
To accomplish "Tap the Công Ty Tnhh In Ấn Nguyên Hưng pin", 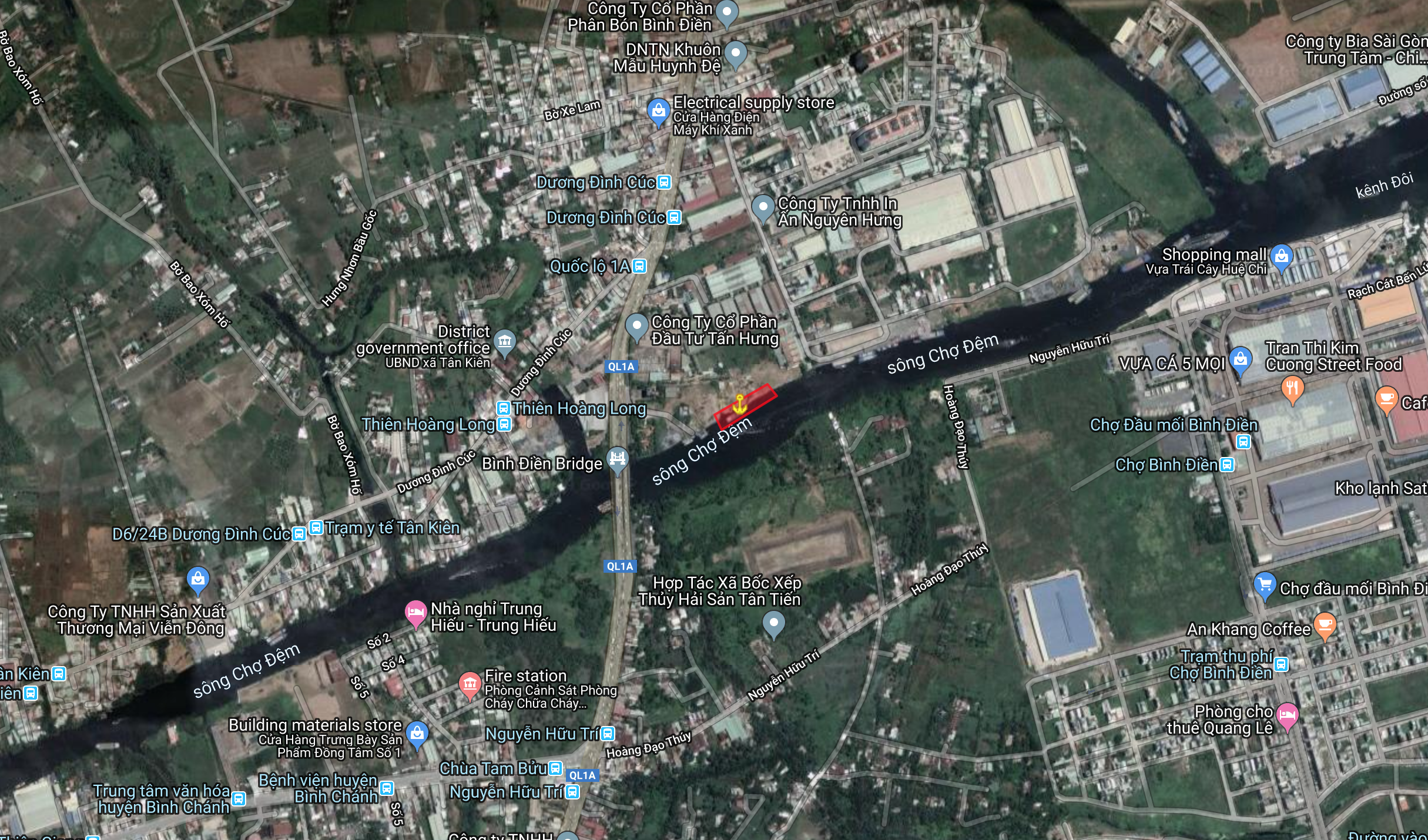I will 763,207.
